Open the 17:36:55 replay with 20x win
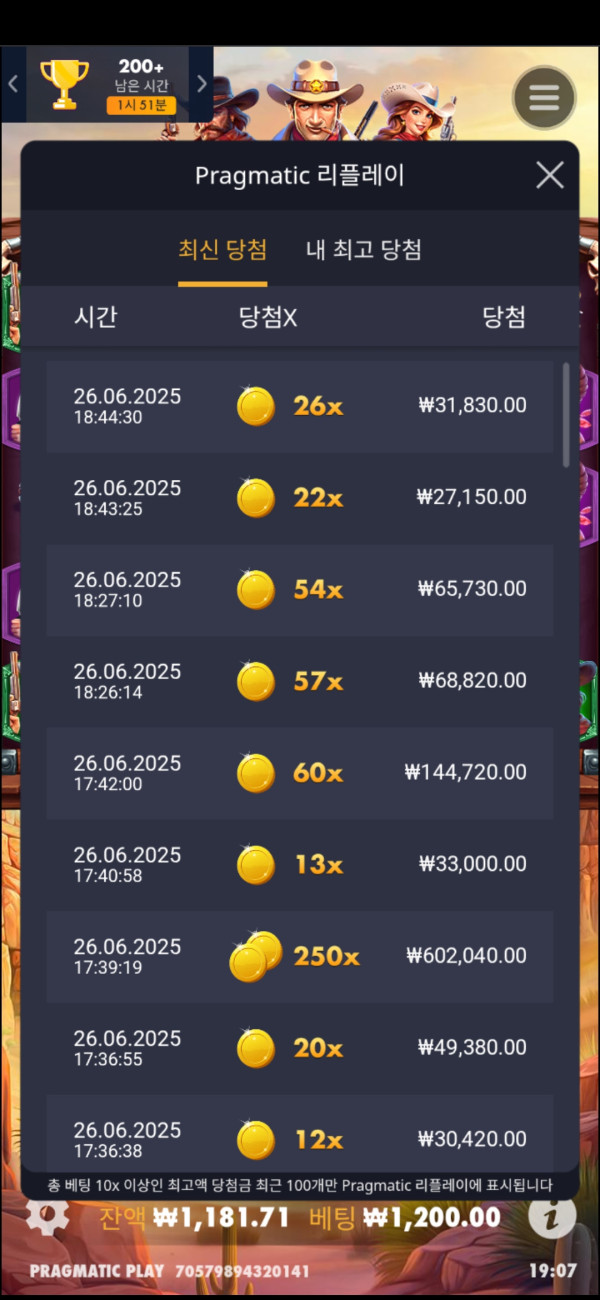 click(299, 1049)
